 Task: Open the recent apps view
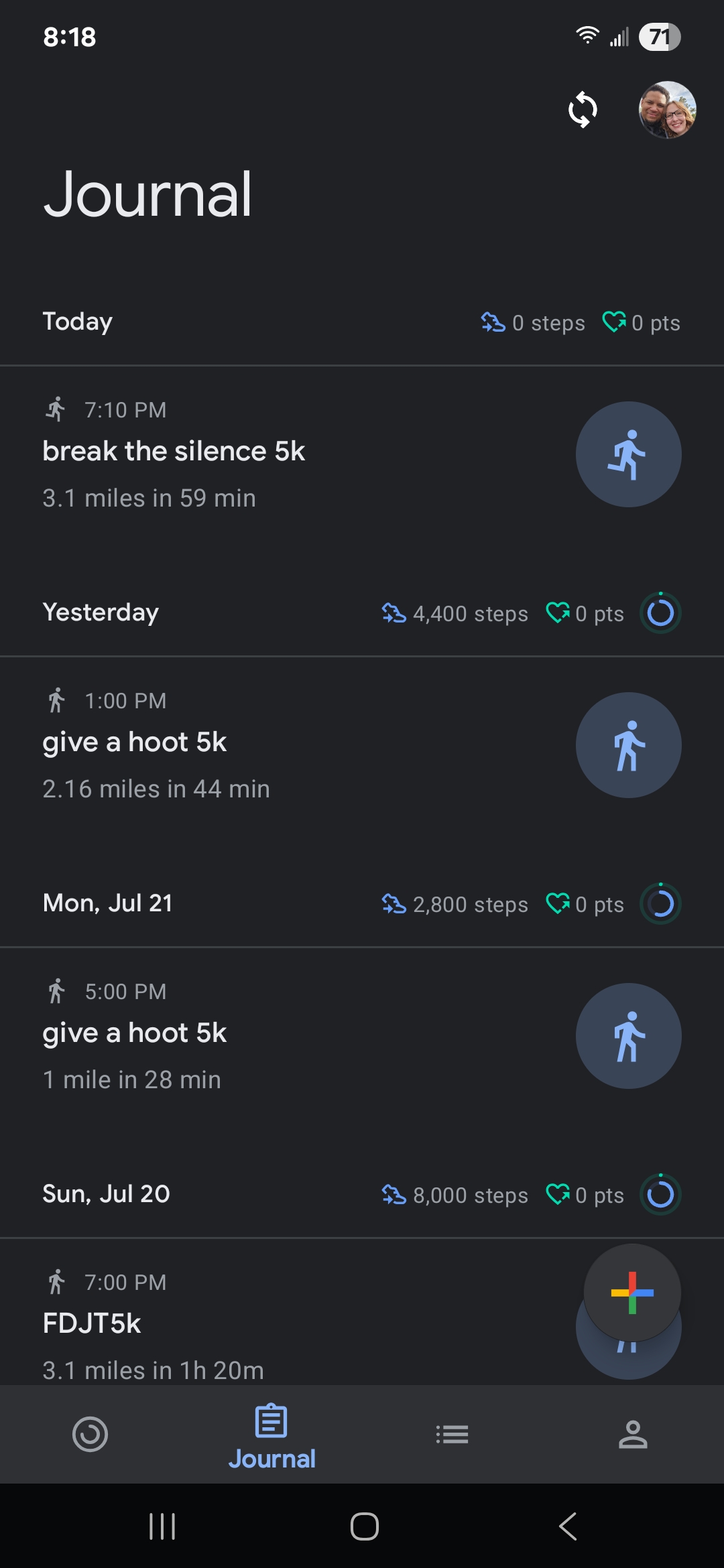pyautogui.click(x=162, y=1526)
